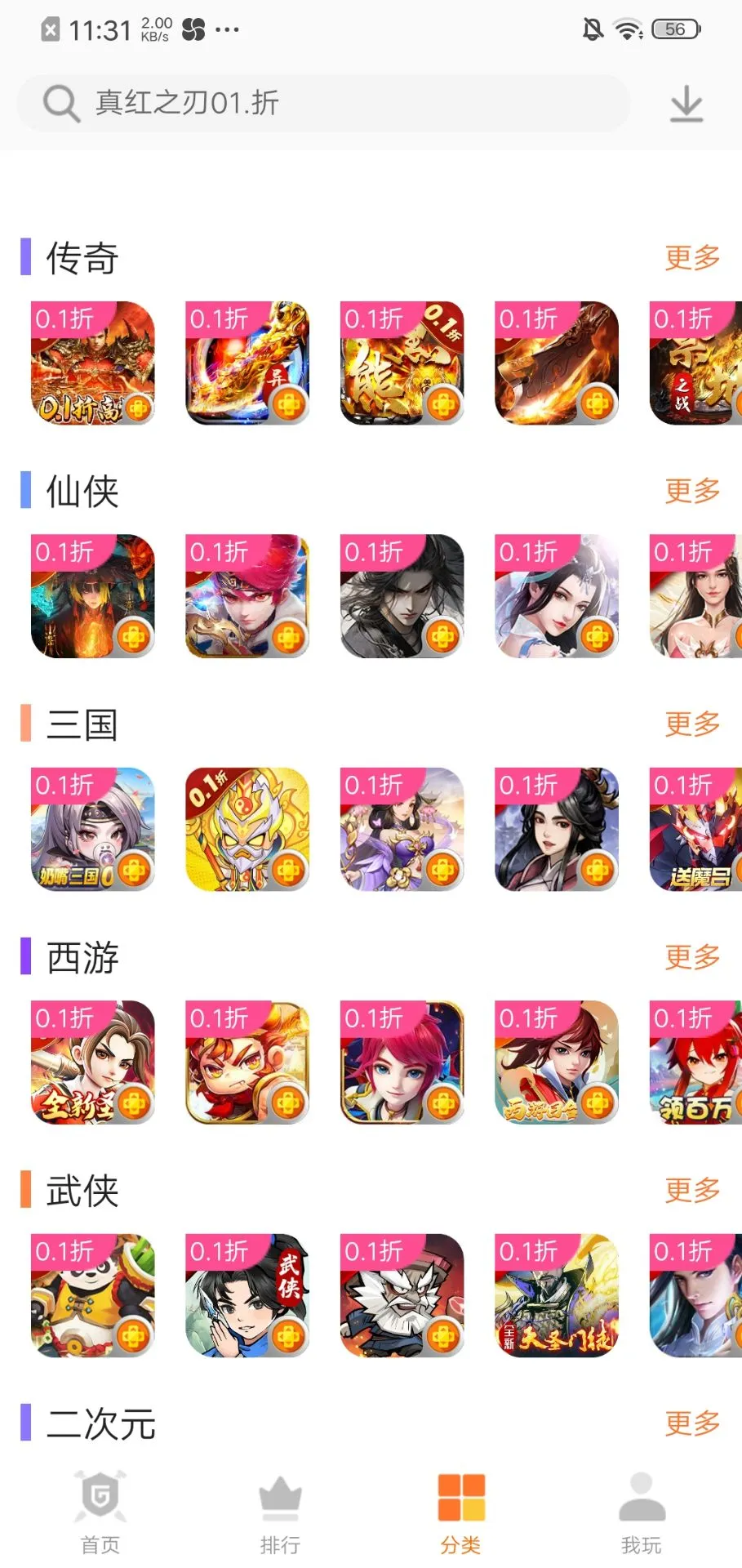742x1568 pixels.
Task: Click the download icon beside the search bar
Action: click(685, 103)
